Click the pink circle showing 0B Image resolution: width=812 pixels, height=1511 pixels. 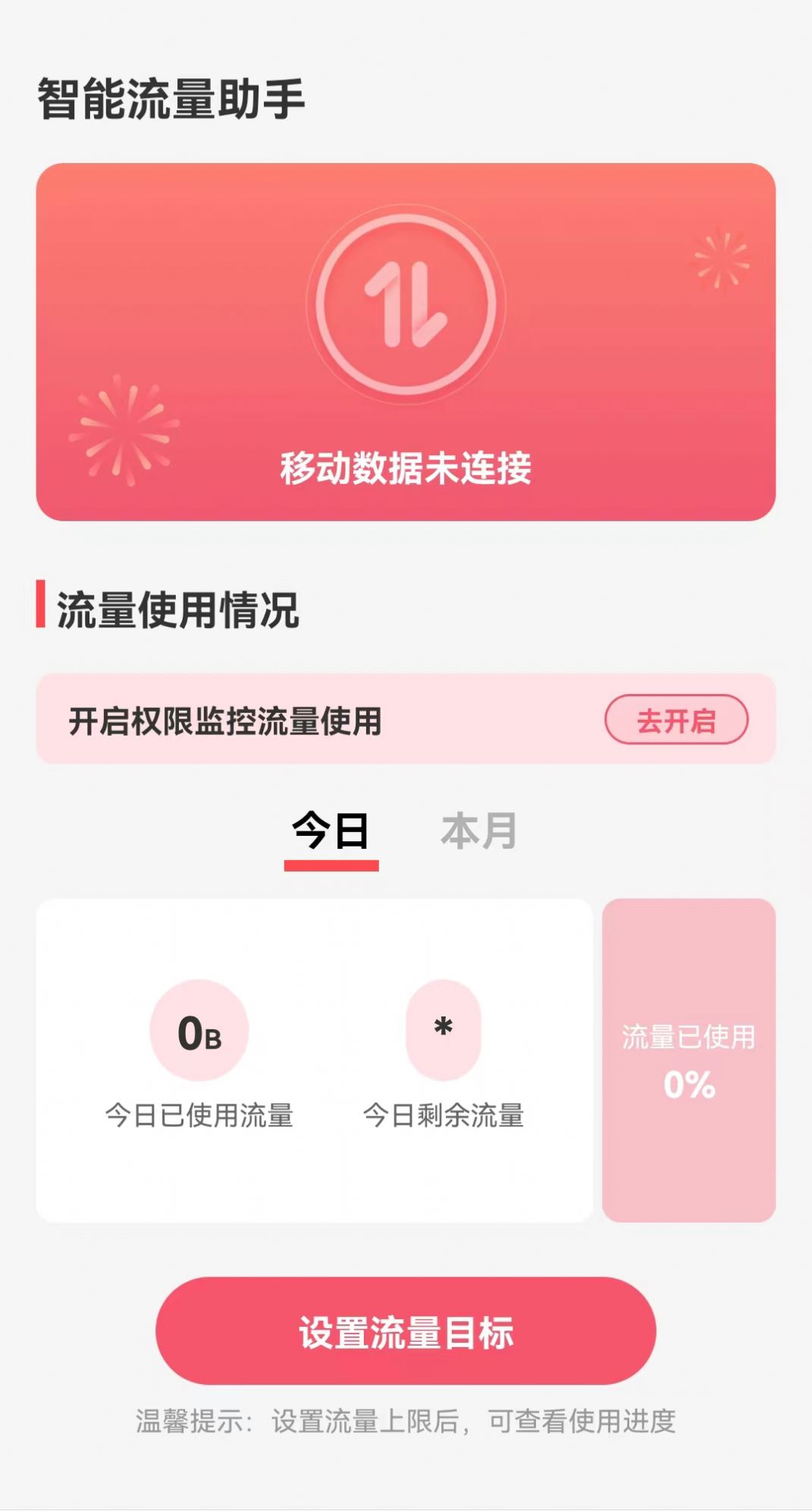coord(197,1032)
